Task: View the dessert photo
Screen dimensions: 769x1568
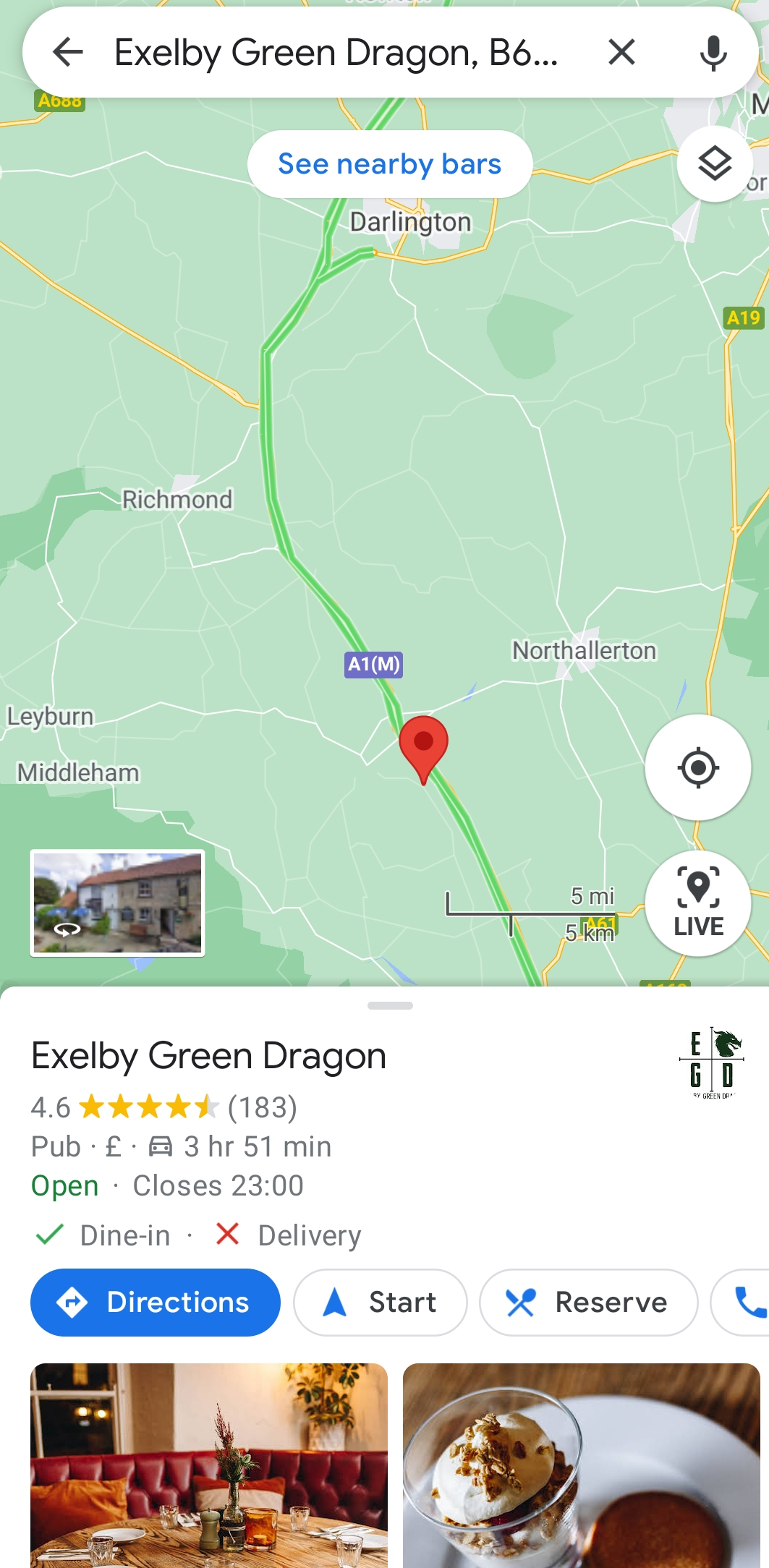Action: (x=581, y=1465)
